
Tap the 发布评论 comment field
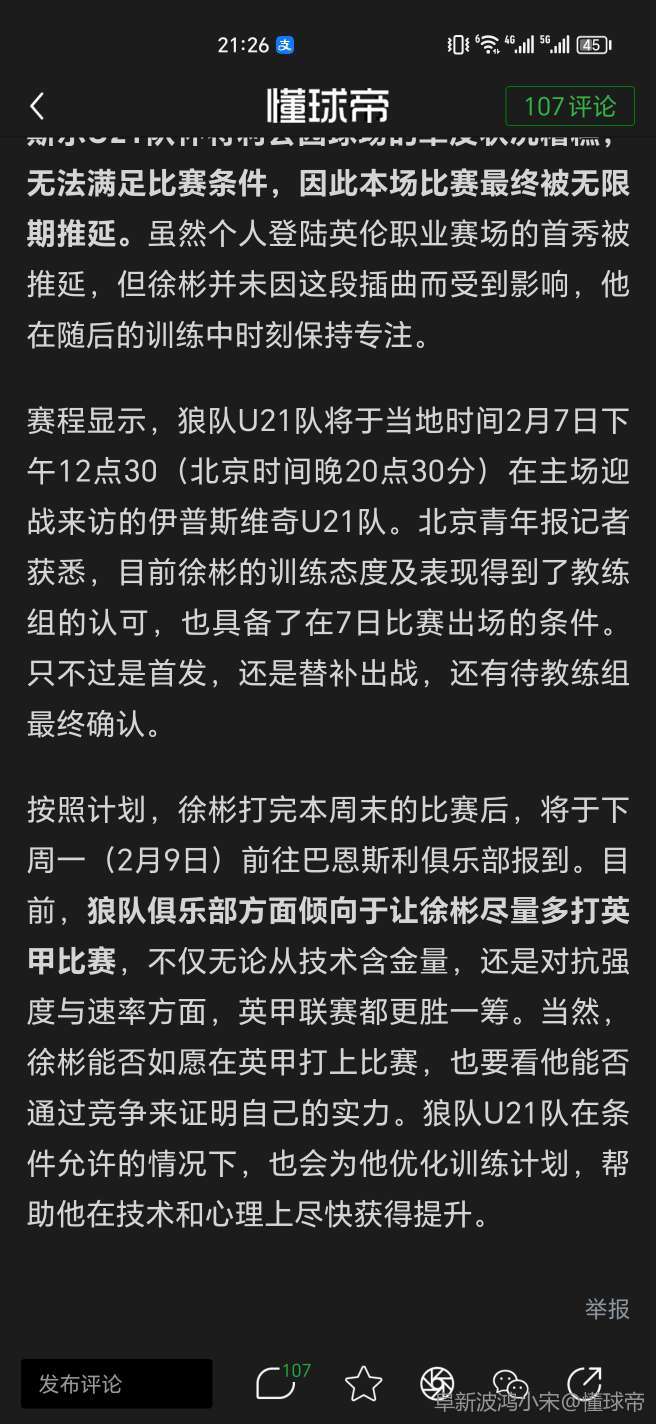pyautogui.click(x=116, y=1384)
